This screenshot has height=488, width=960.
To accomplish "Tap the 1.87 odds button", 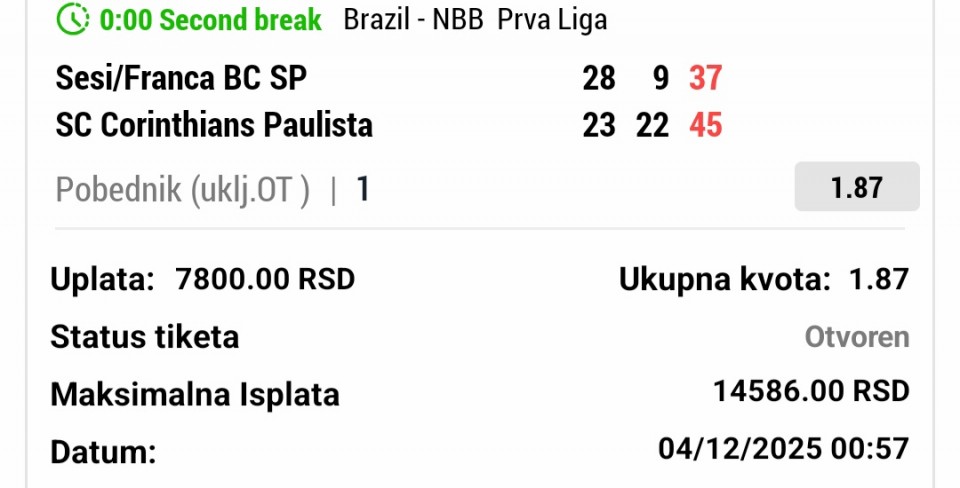I will (x=856, y=187).
